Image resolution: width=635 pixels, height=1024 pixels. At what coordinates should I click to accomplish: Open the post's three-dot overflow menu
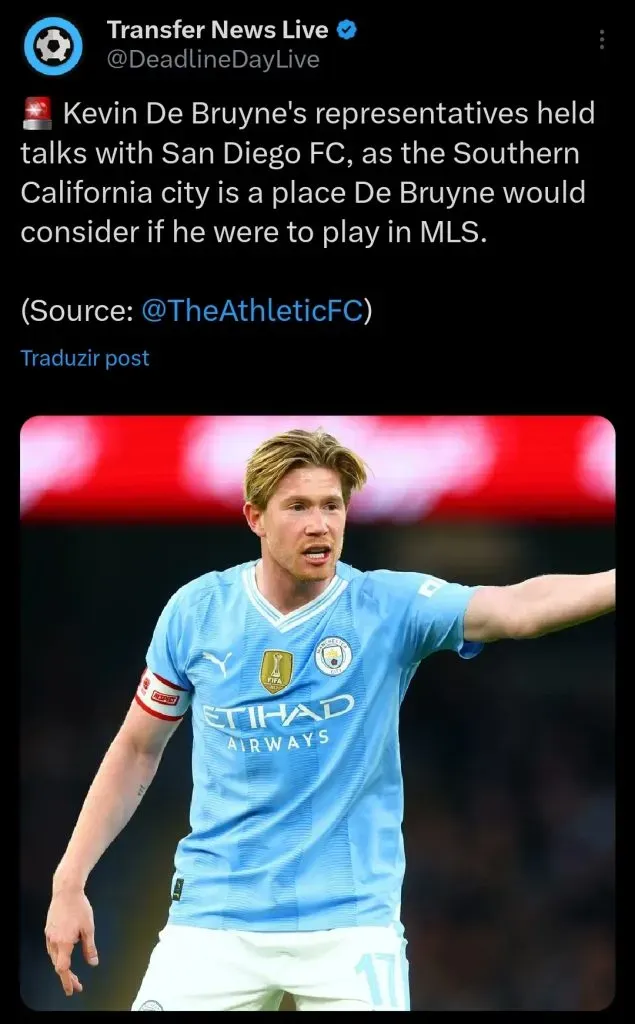coord(601,40)
